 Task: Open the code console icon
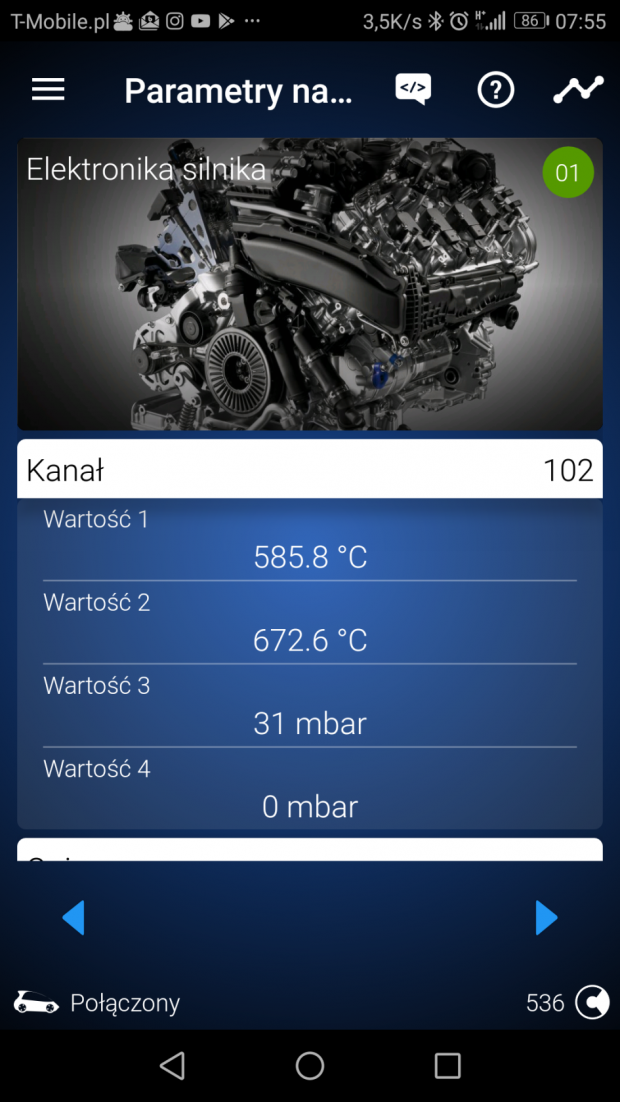[413, 90]
